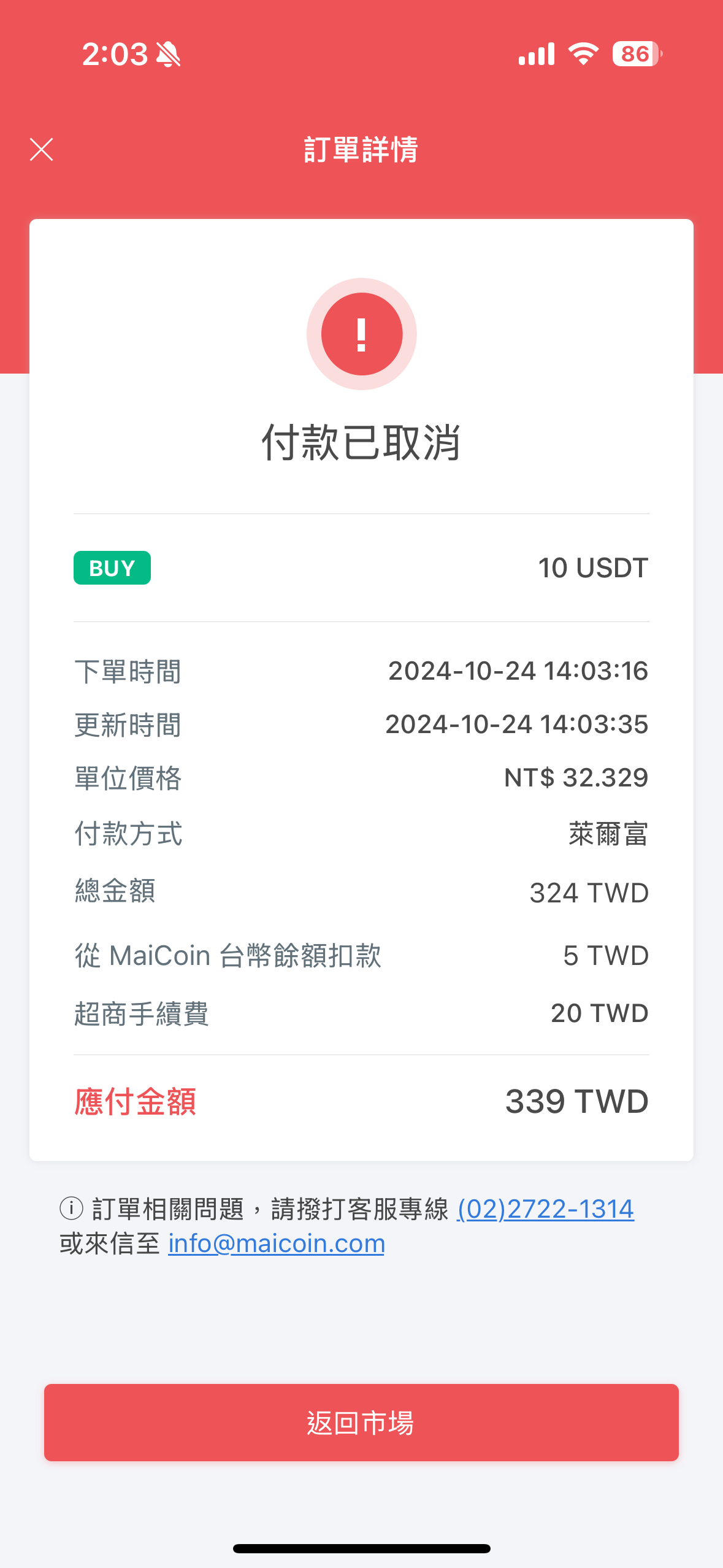This screenshot has width=723, height=1568.
Task: Close the order details screen
Action: pyautogui.click(x=42, y=149)
